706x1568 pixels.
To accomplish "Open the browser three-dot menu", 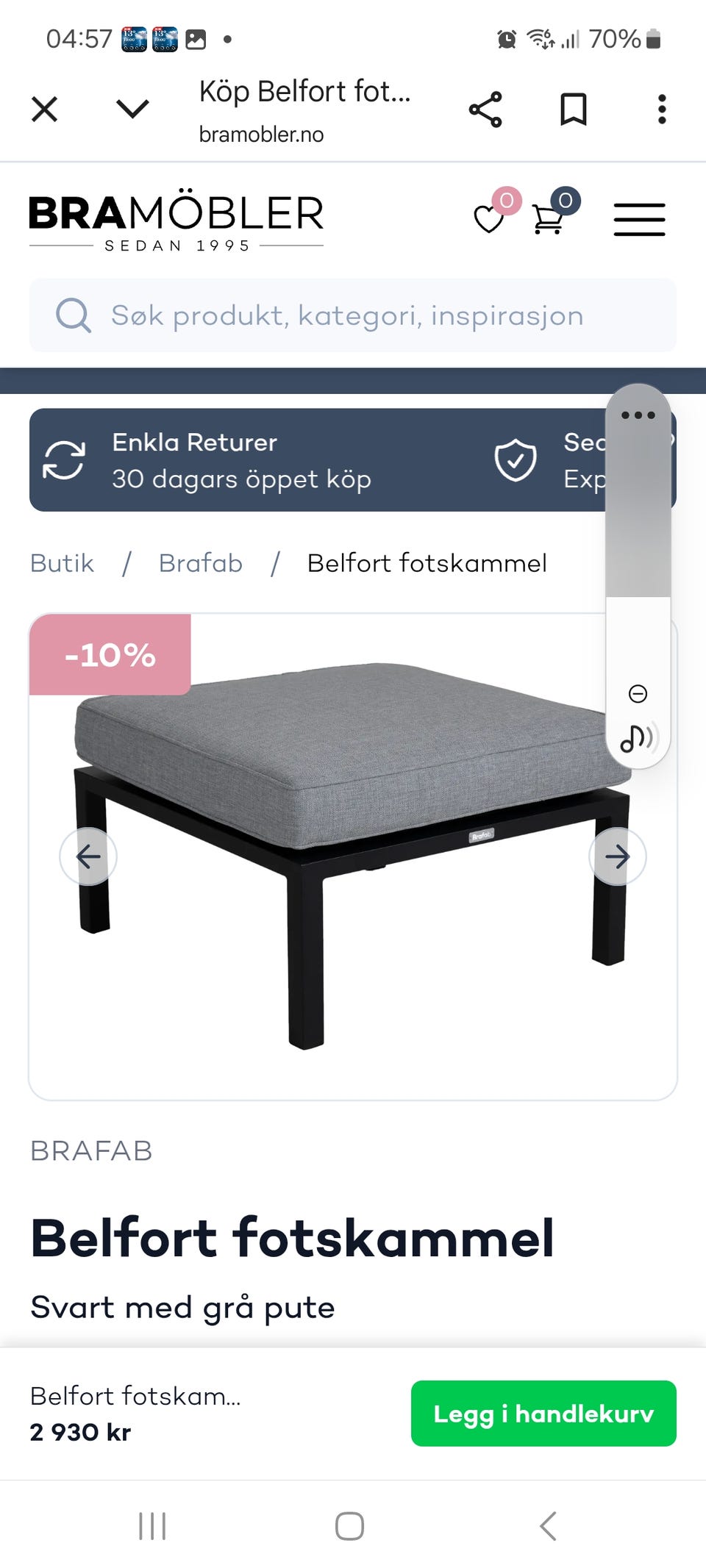I will 663,109.
